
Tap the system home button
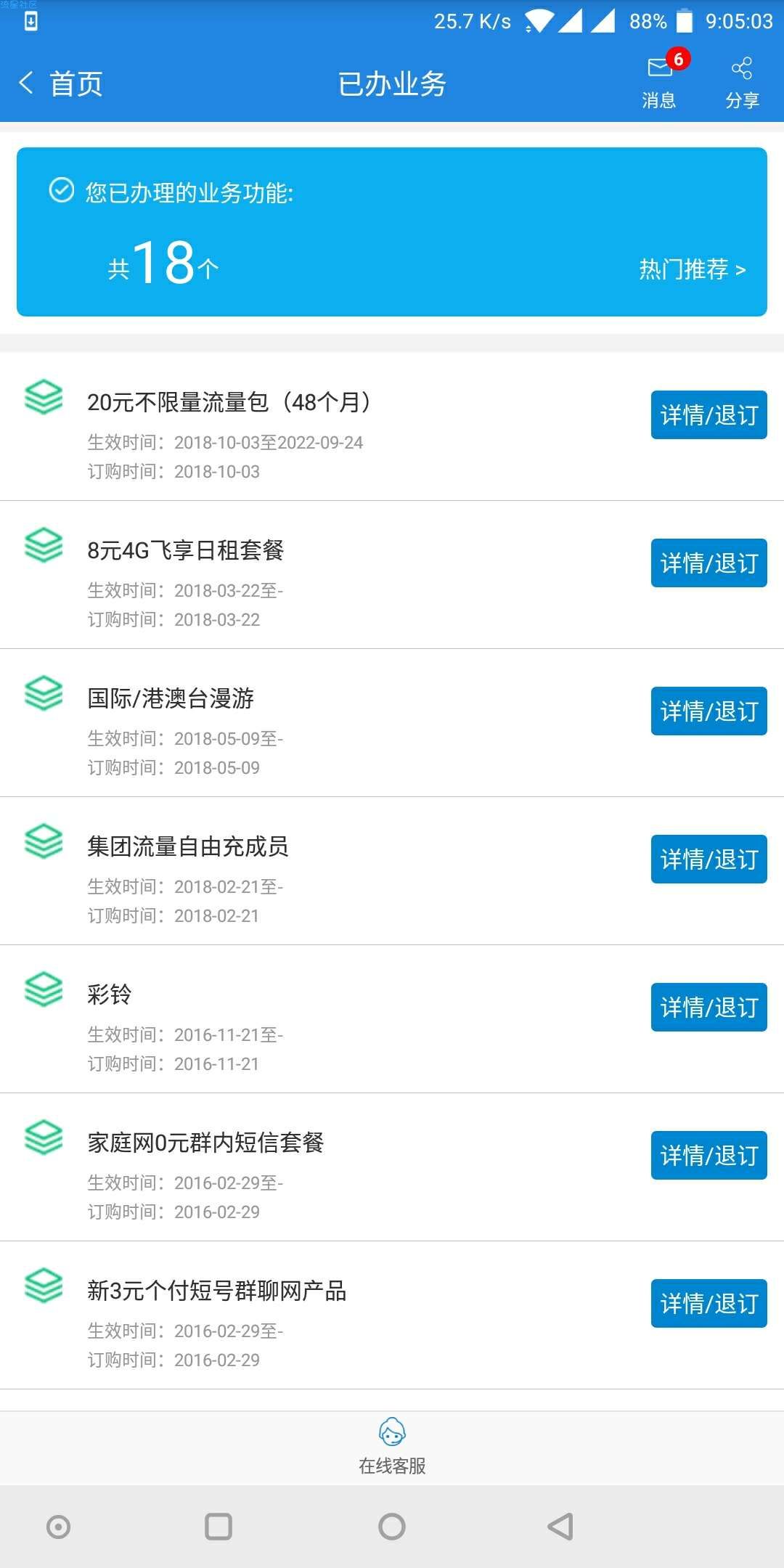(392, 1527)
